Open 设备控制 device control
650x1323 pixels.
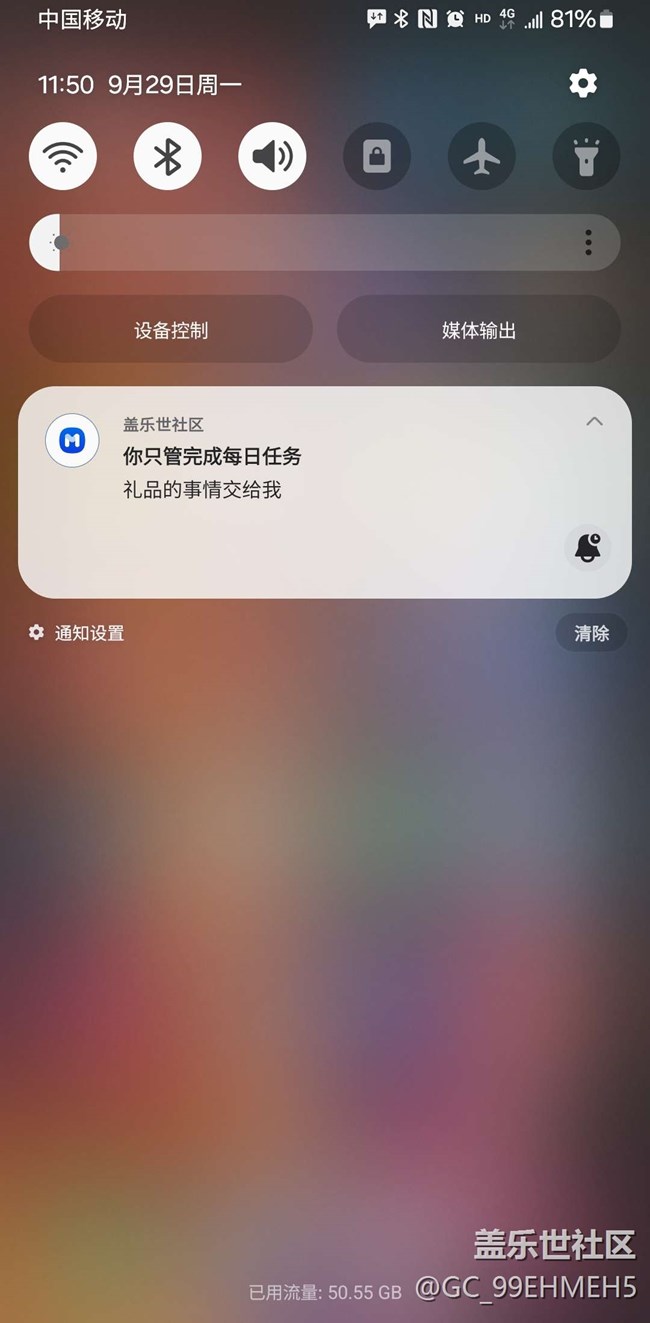point(171,330)
